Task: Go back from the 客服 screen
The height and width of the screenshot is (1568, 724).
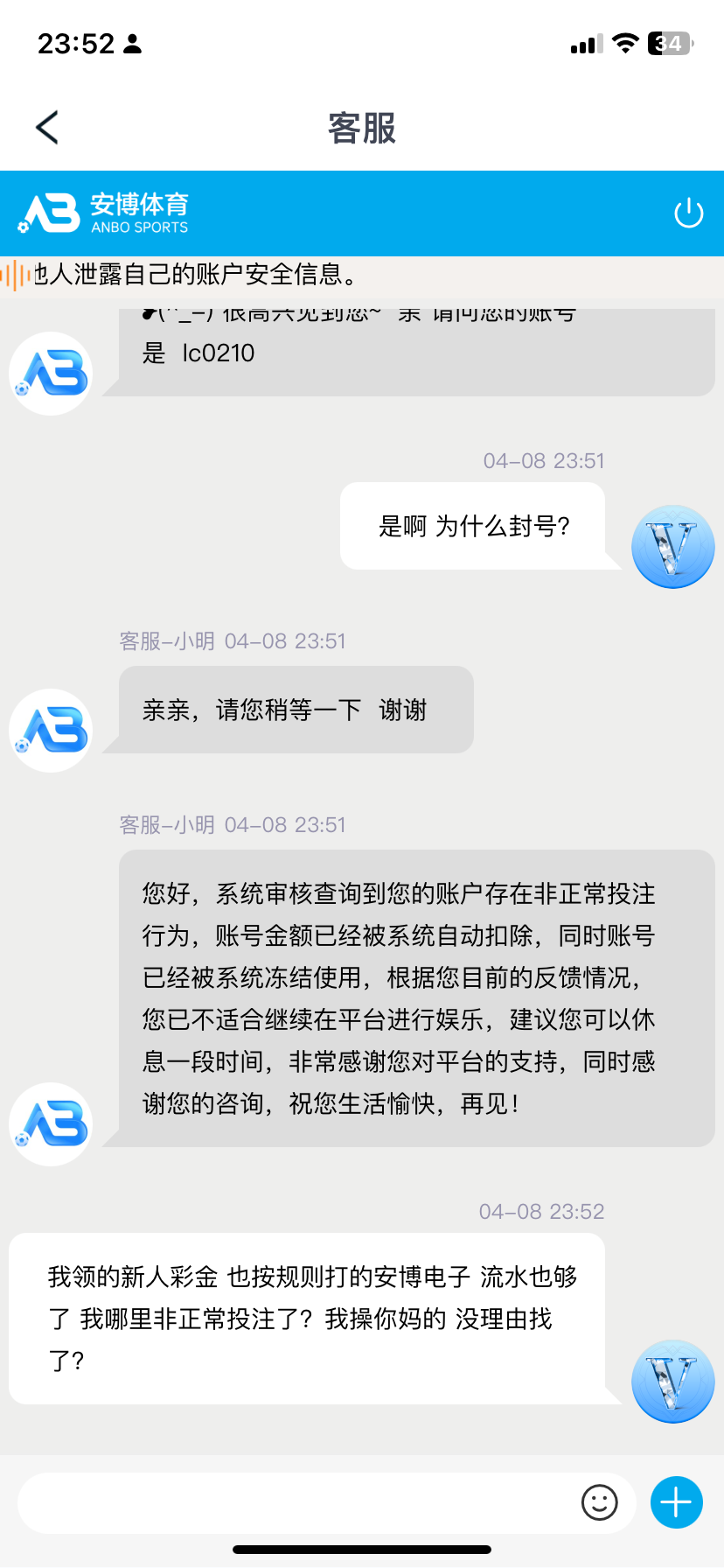Action: coord(47,128)
